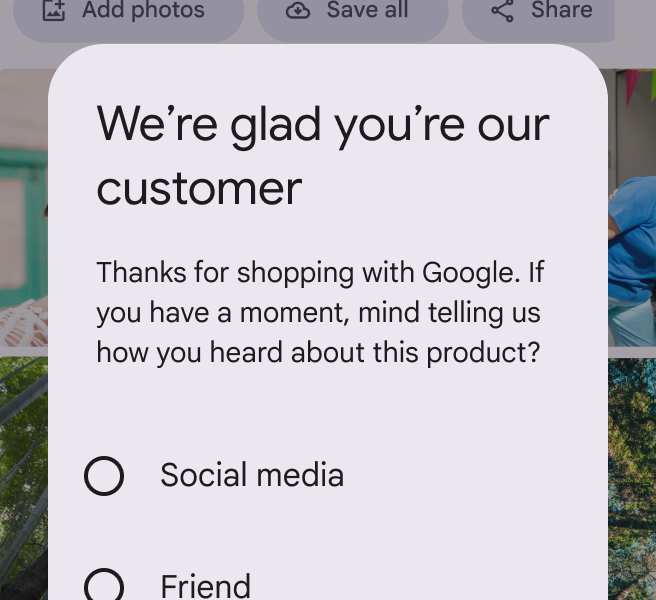Select the Social media option
The width and height of the screenshot is (656, 600).
tap(104, 476)
